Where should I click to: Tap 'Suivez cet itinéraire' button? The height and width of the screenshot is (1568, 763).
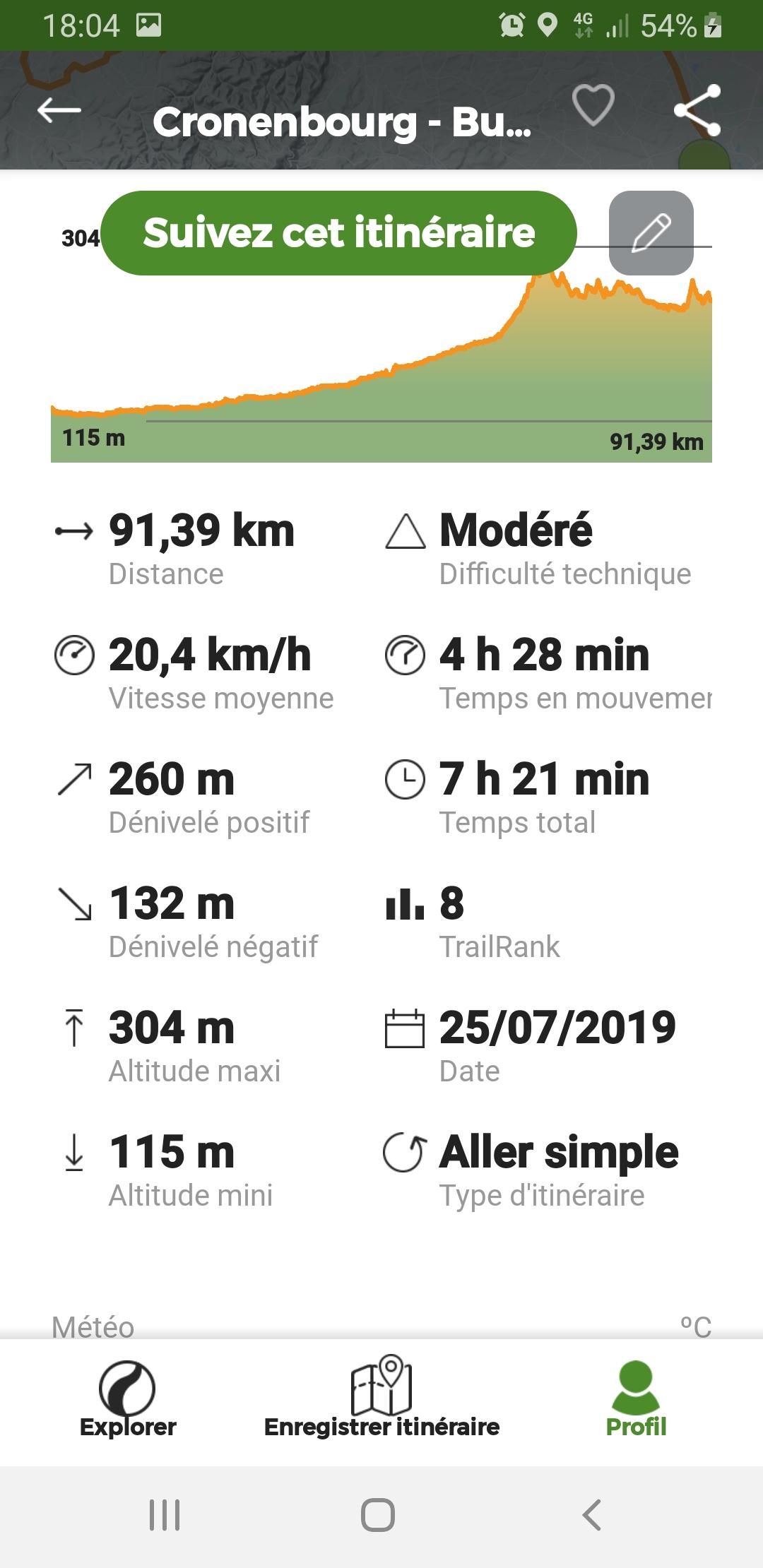click(x=339, y=233)
